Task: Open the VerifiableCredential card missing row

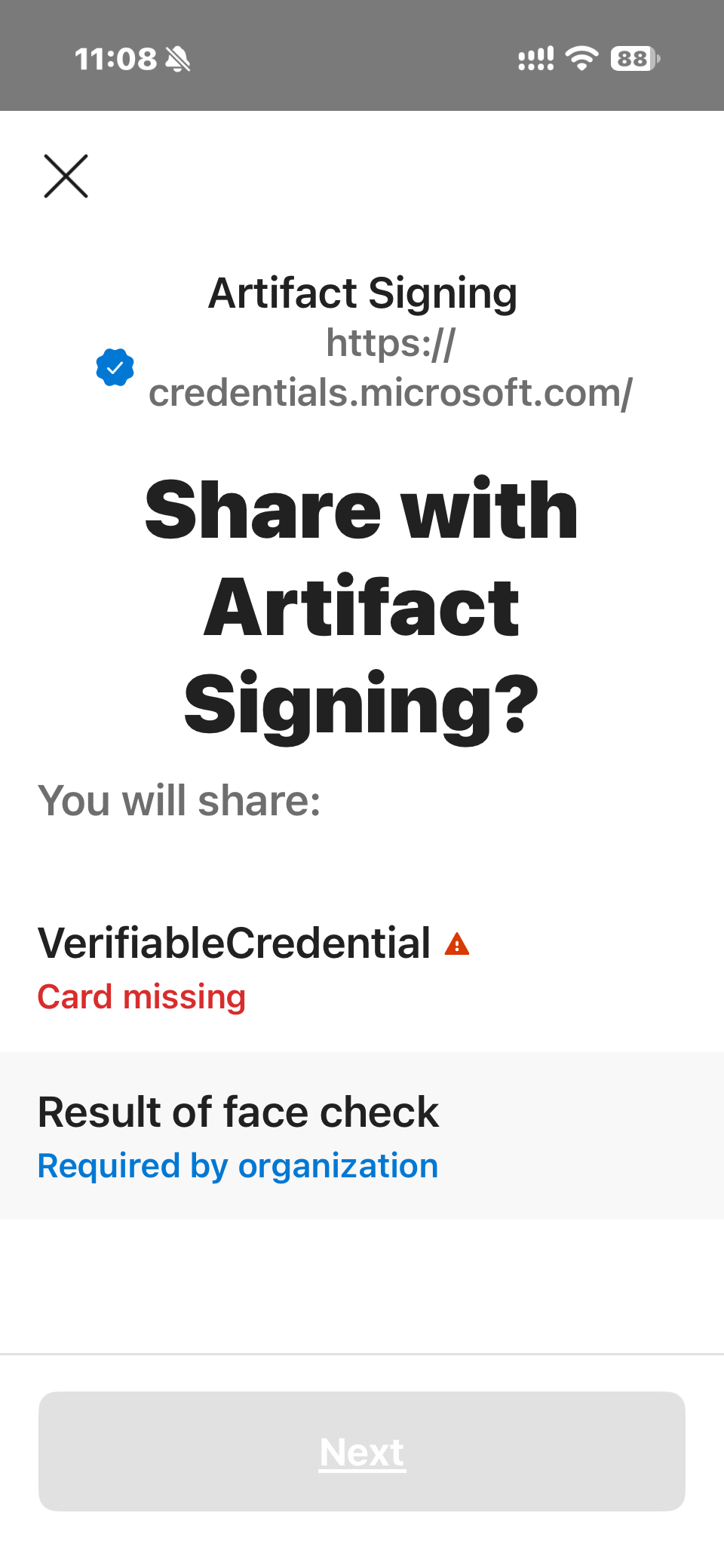Action: [362, 968]
